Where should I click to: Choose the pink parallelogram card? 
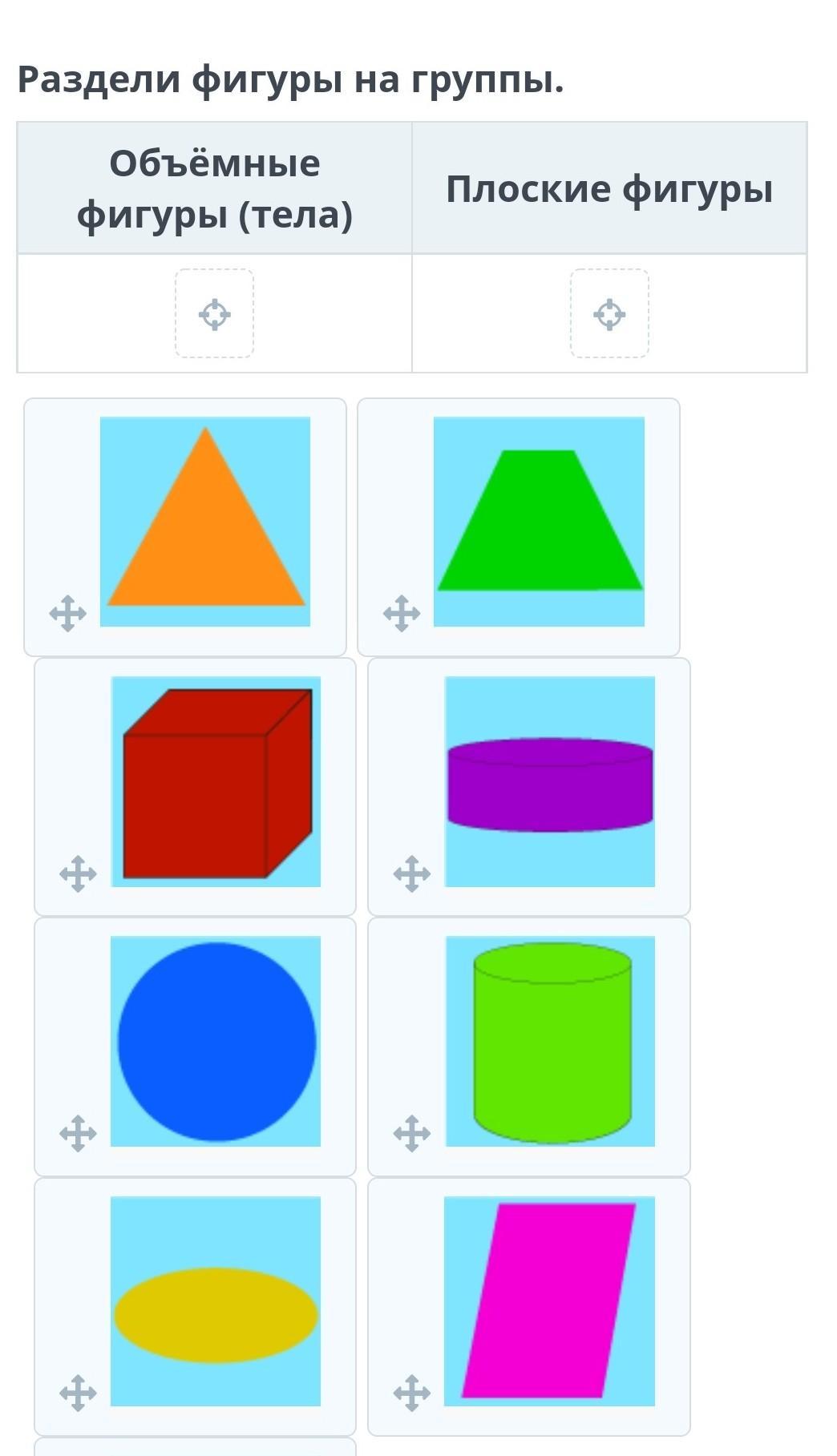pyautogui.click(x=549, y=1301)
